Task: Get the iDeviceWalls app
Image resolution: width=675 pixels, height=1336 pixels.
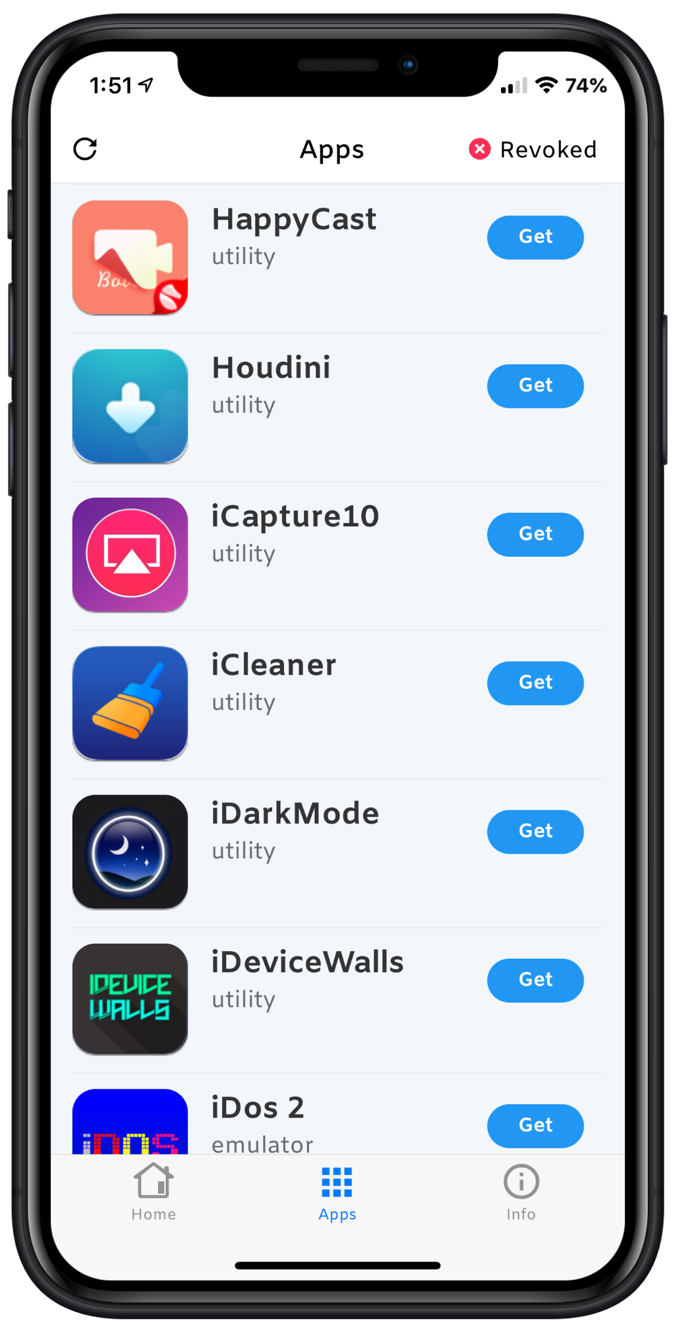Action: click(535, 980)
